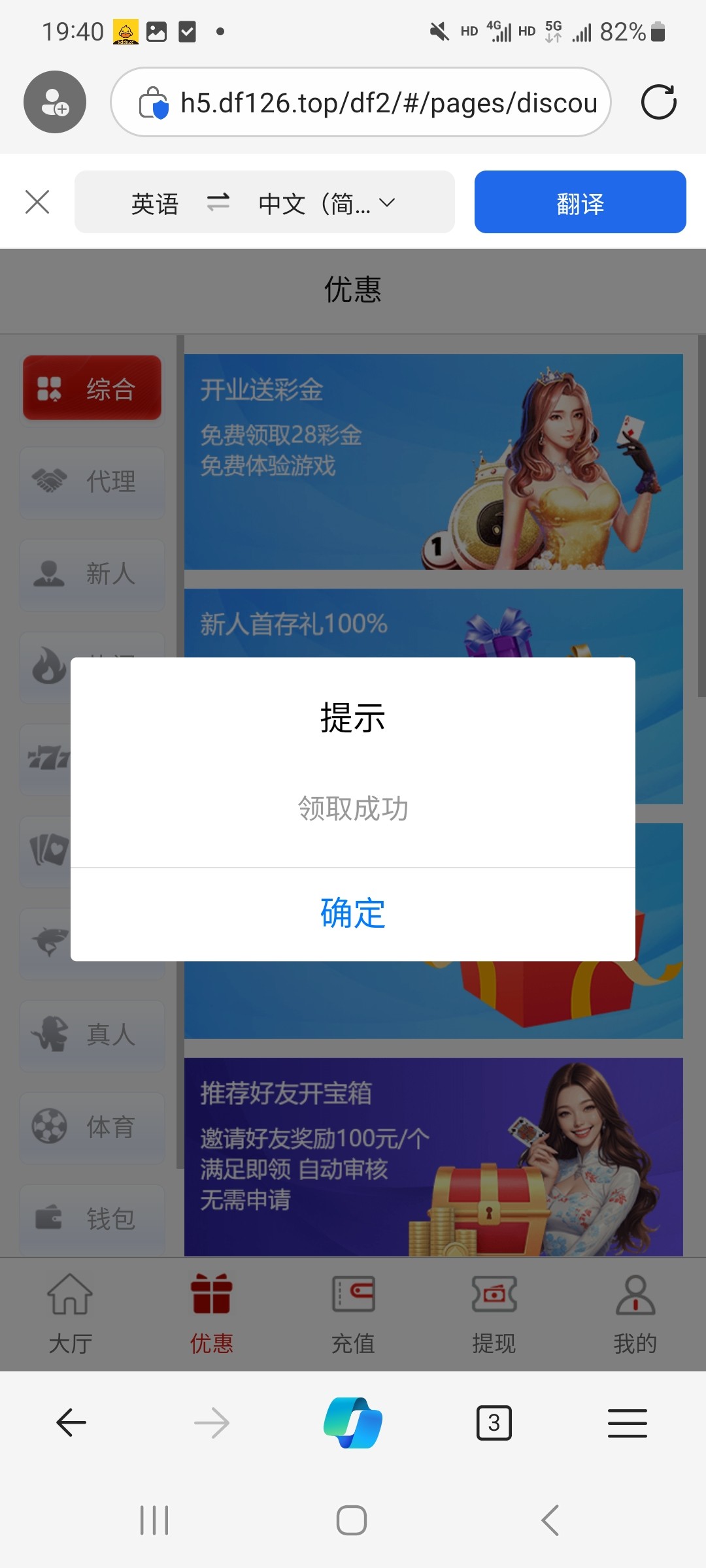
Task: Swap translation languages with the arrows icon
Action: (218, 203)
